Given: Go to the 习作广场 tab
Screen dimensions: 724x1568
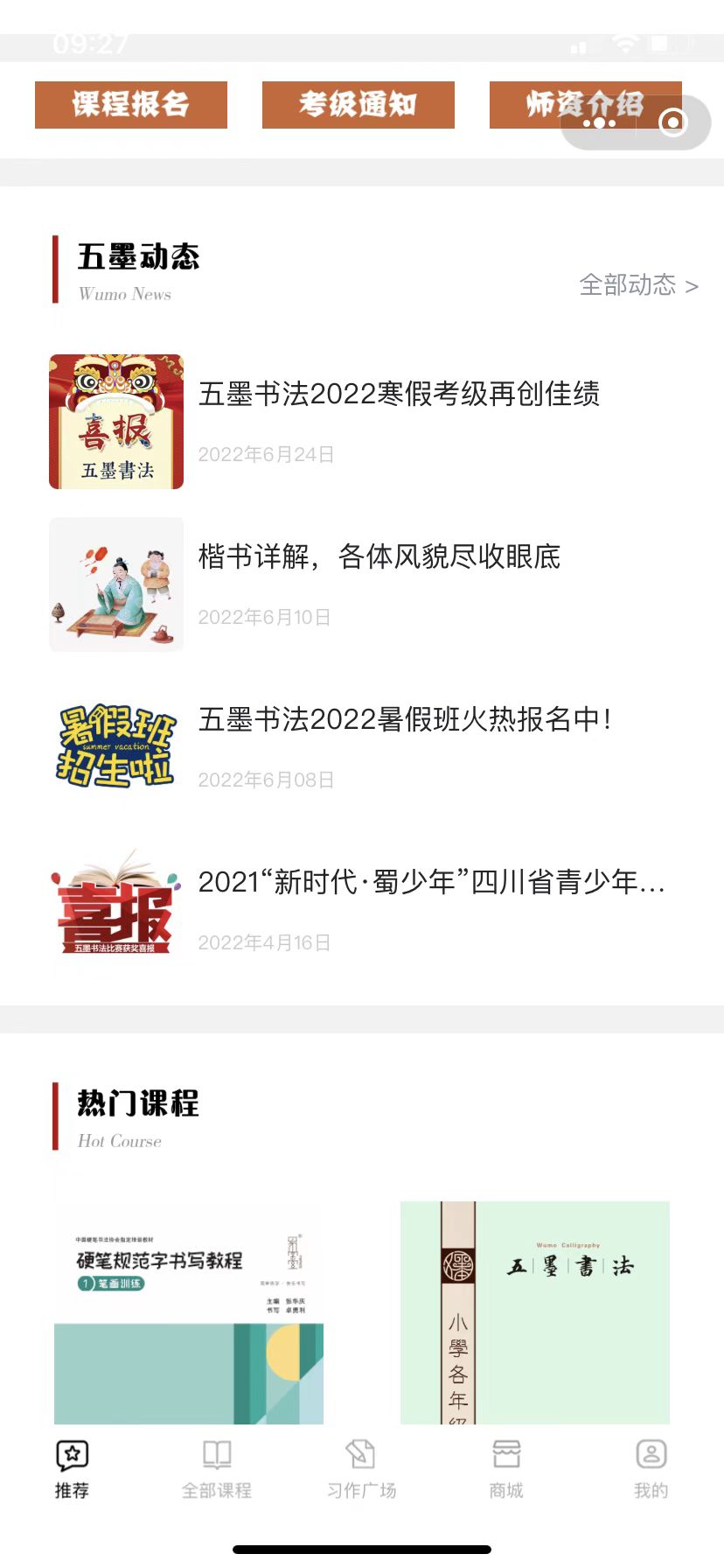Looking at the screenshot, I should [x=362, y=1470].
